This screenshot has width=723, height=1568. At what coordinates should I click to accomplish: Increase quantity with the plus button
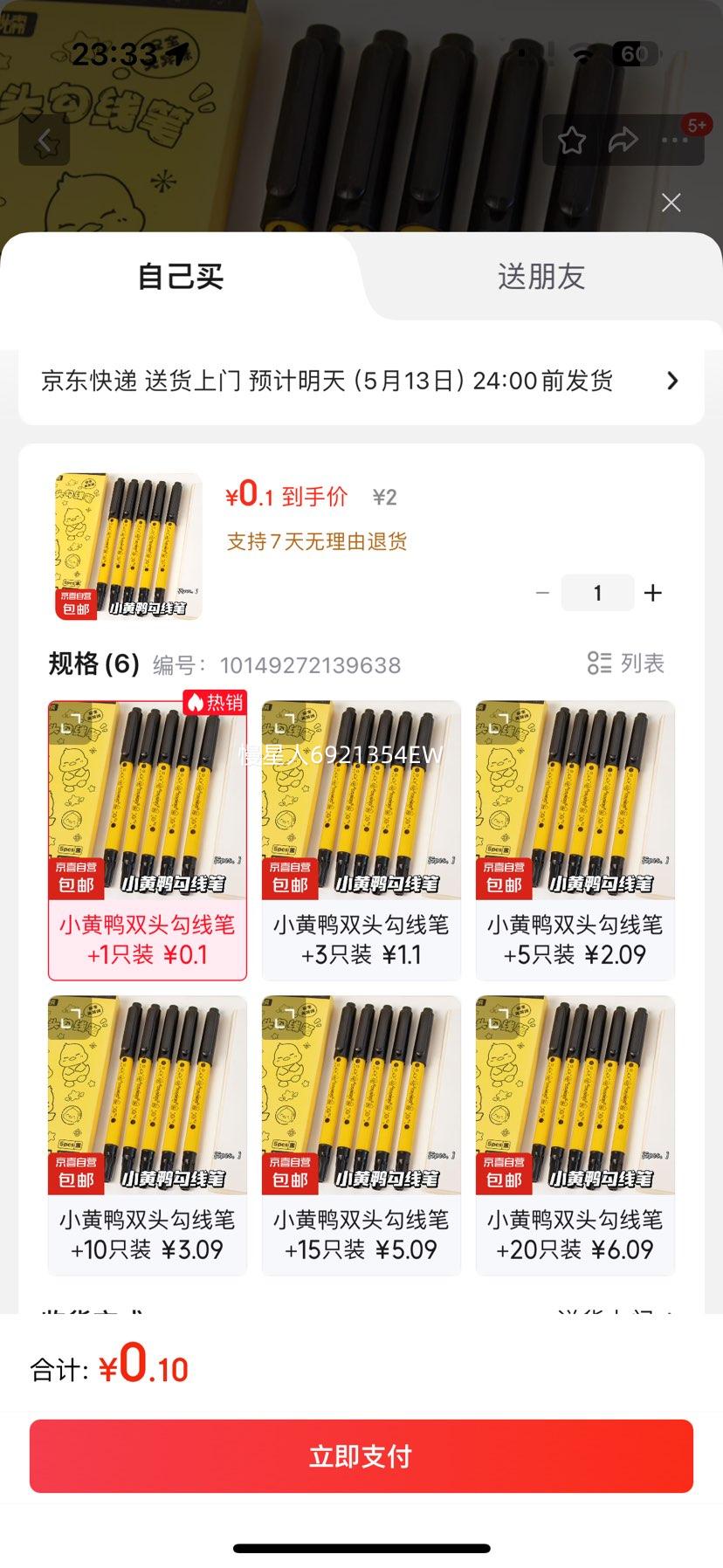click(652, 594)
